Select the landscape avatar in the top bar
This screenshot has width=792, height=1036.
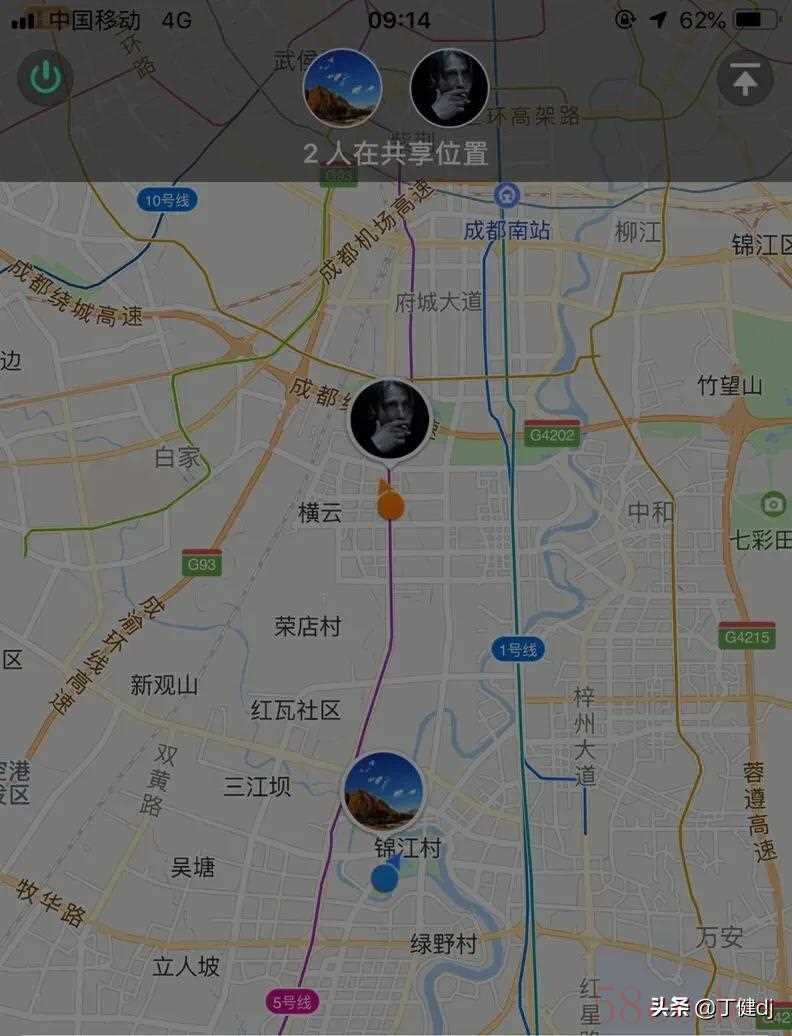[342, 88]
